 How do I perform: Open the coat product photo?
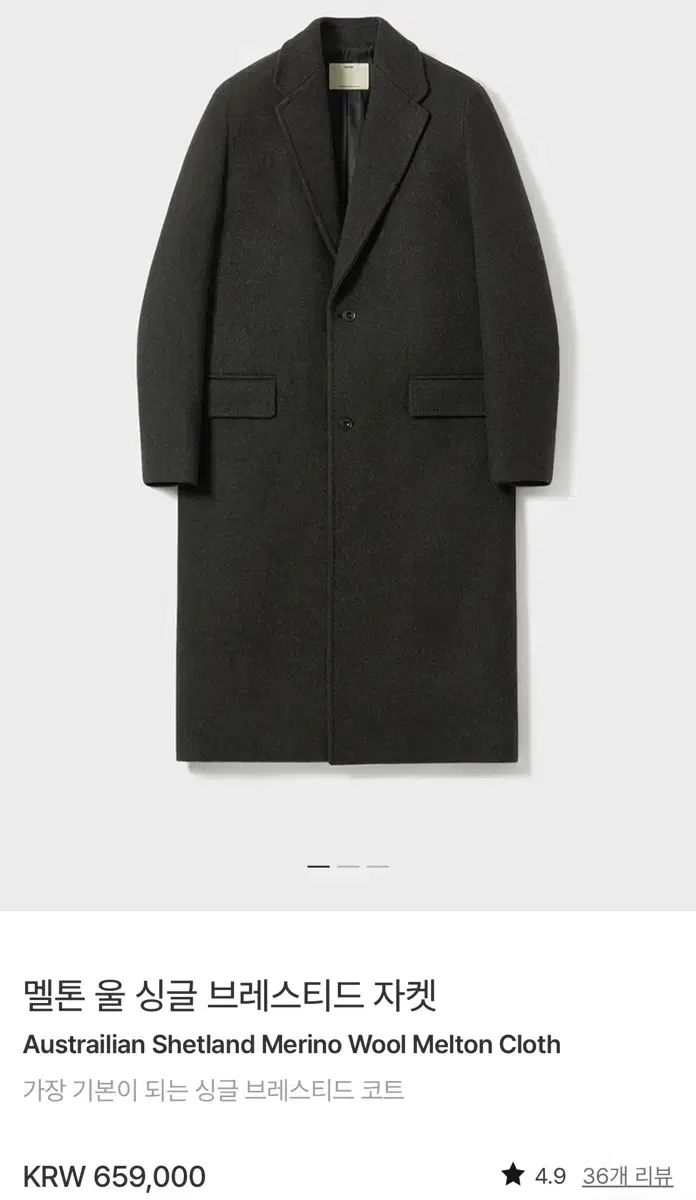[x=348, y=400]
